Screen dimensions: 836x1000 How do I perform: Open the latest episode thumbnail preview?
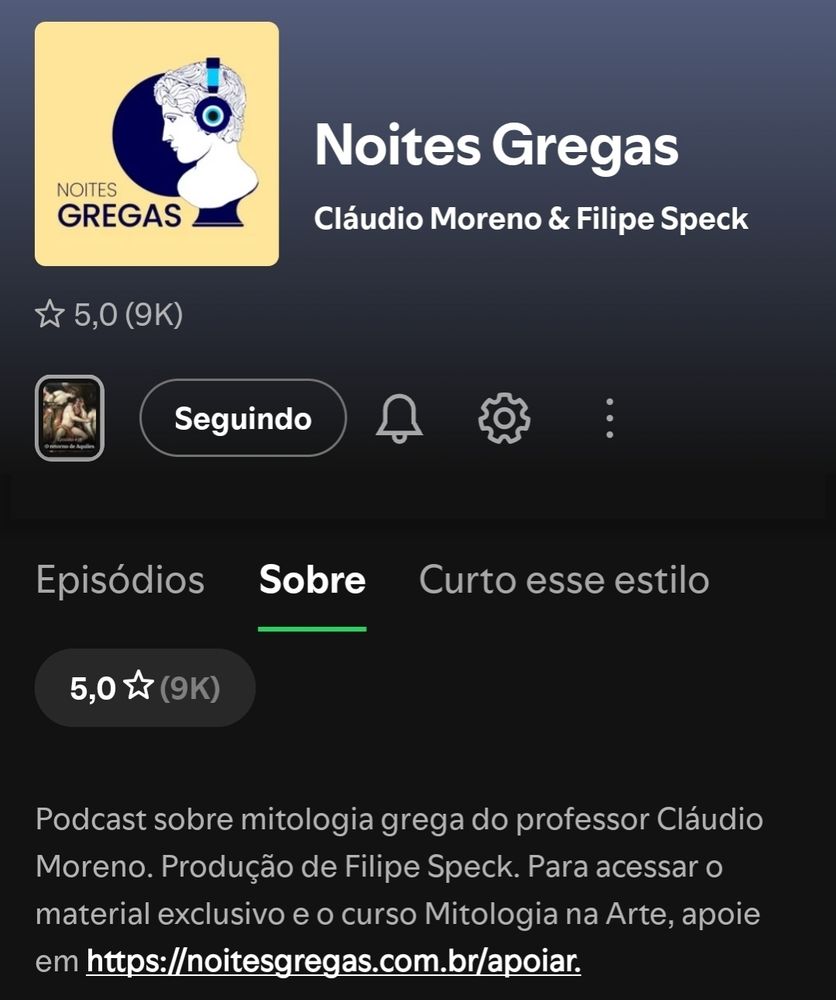pyautogui.click(x=69, y=418)
